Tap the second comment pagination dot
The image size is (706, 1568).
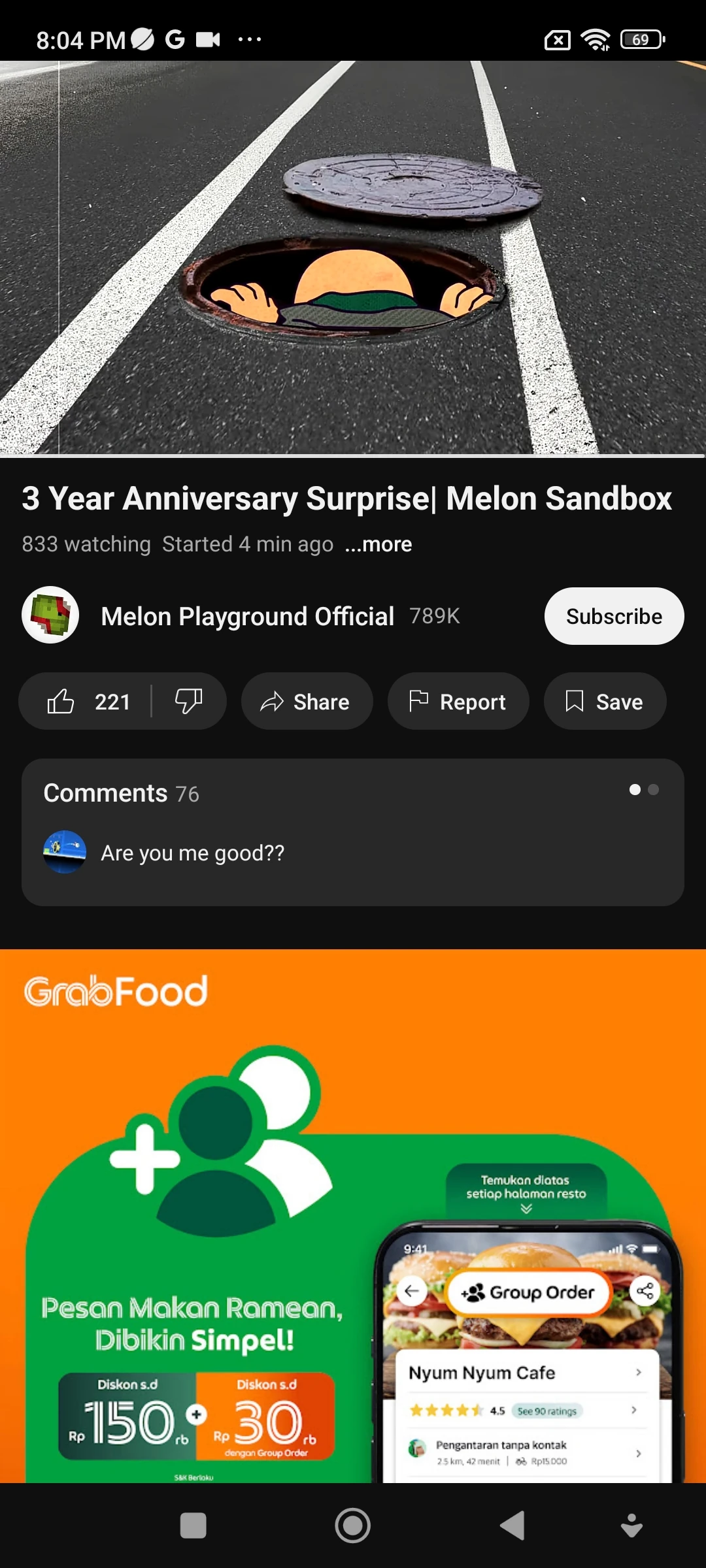[x=653, y=790]
